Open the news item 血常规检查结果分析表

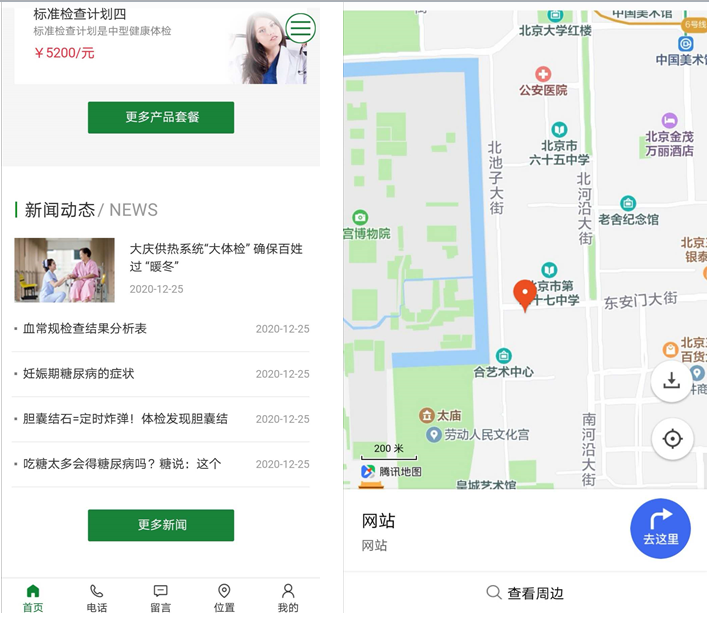pyautogui.click(x=85, y=329)
